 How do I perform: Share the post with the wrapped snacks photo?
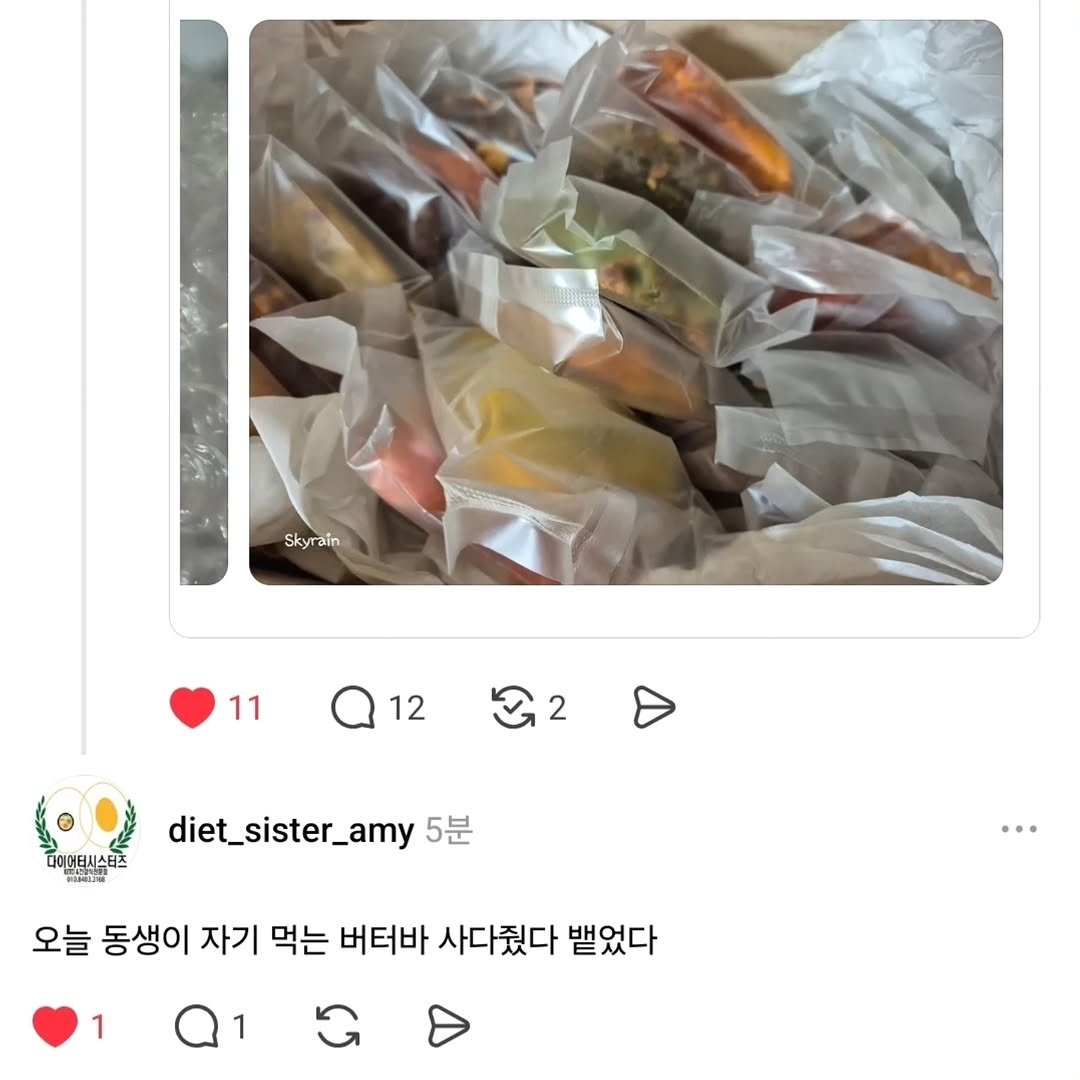coord(655,709)
